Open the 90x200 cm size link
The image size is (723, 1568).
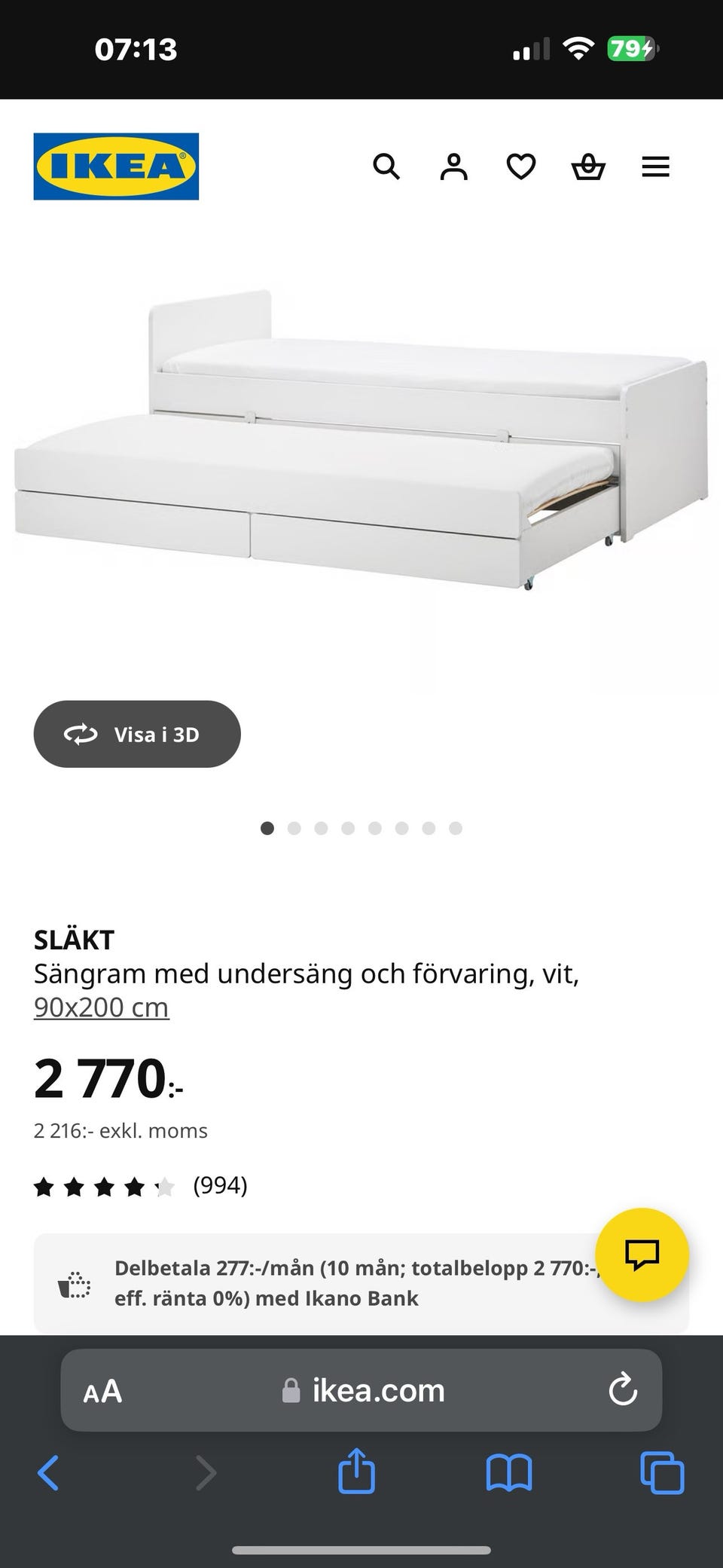[x=100, y=1007]
